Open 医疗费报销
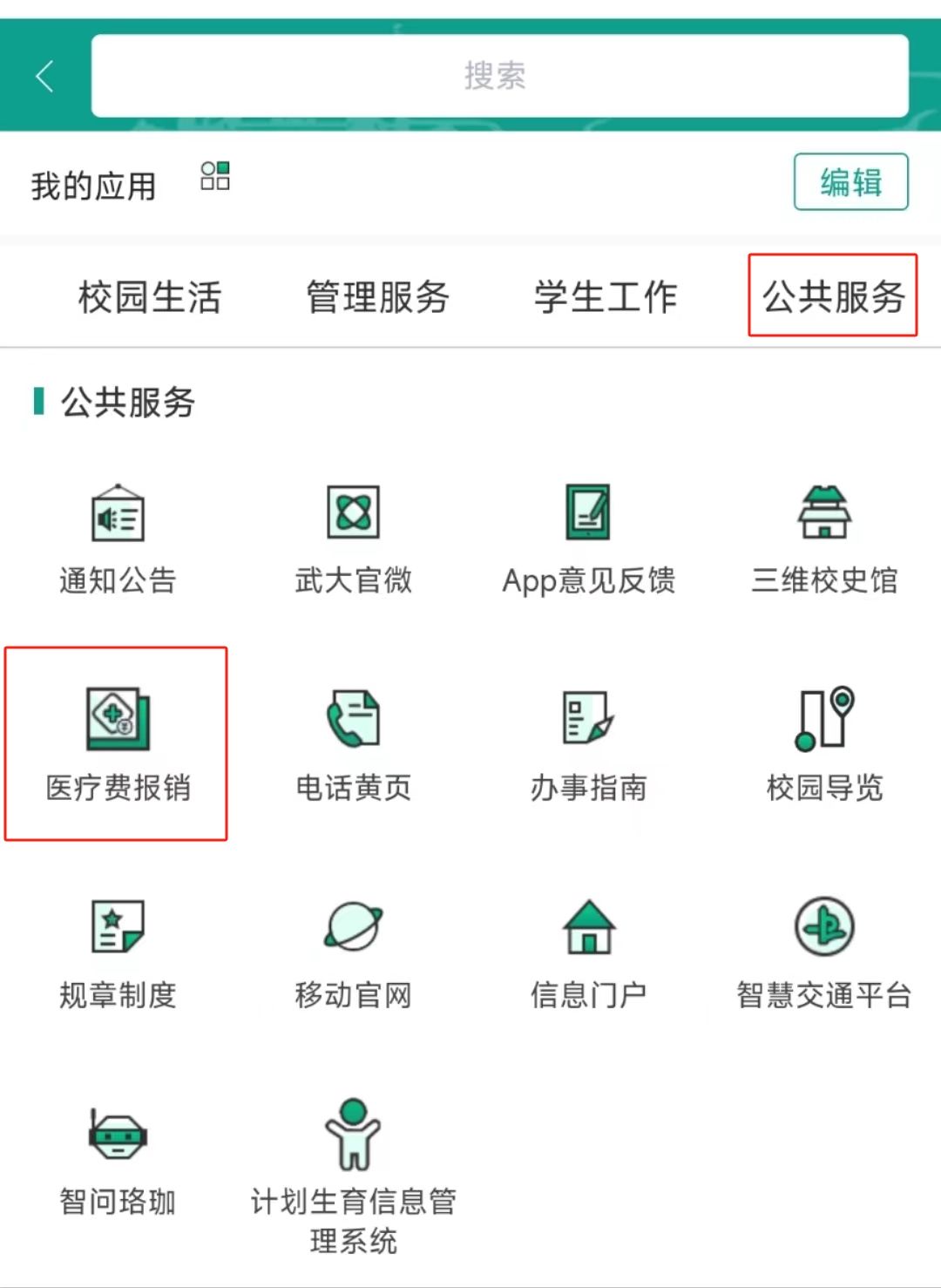 [118, 744]
